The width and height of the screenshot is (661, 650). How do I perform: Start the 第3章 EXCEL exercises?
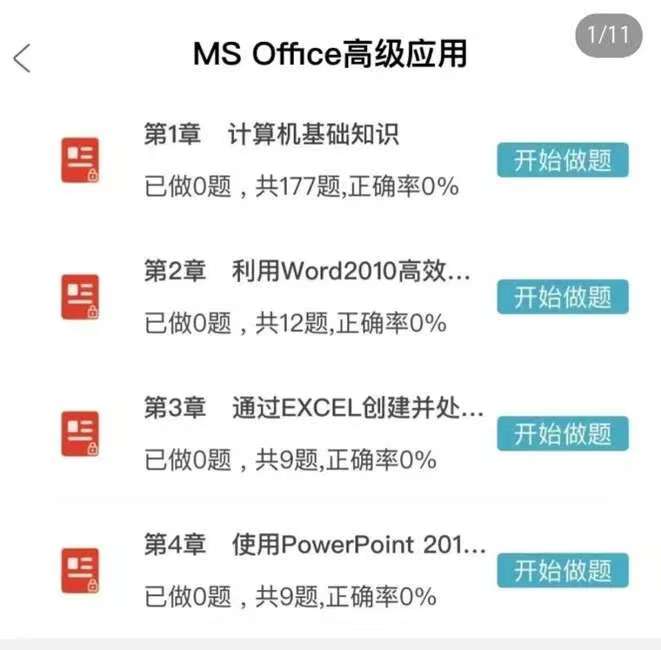click(562, 434)
